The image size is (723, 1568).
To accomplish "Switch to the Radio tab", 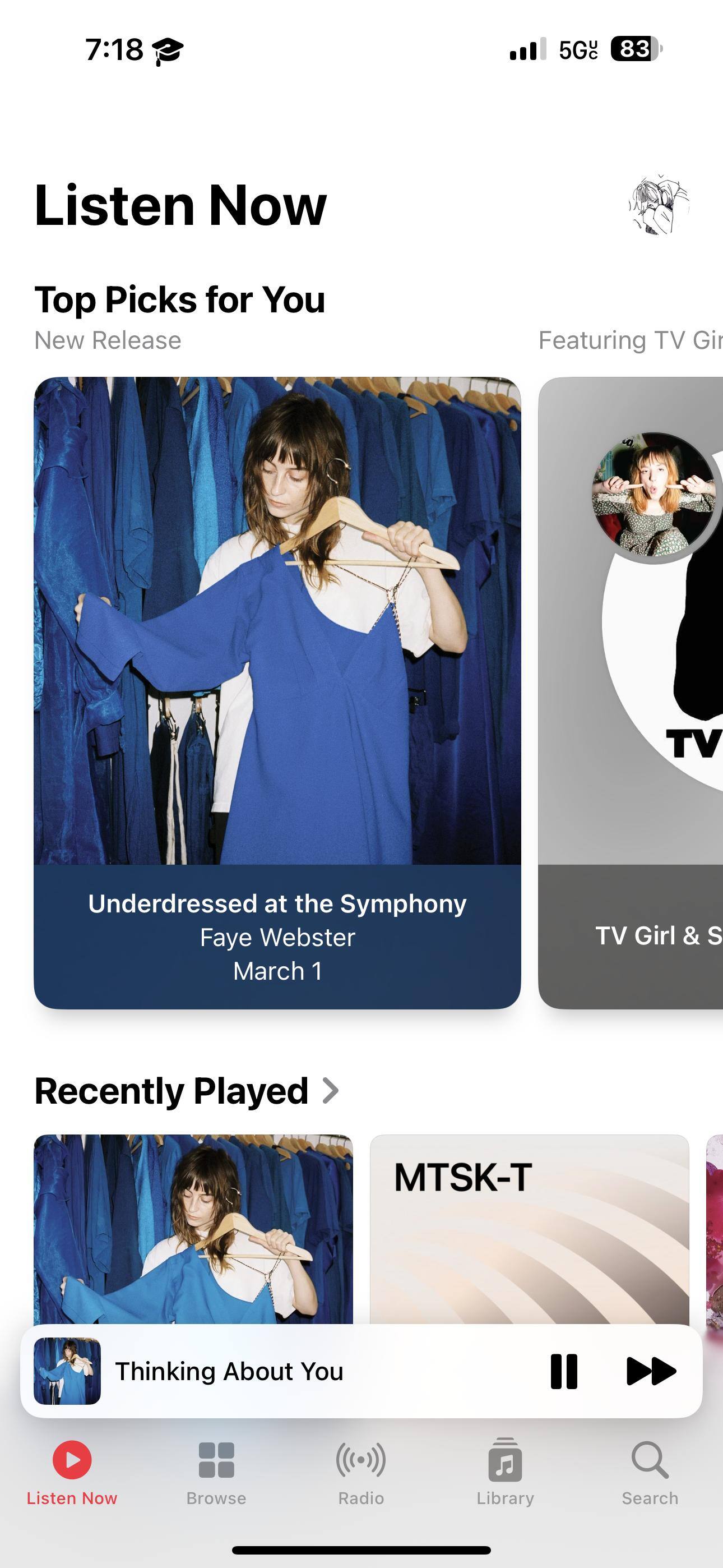I will pyautogui.click(x=361, y=1471).
